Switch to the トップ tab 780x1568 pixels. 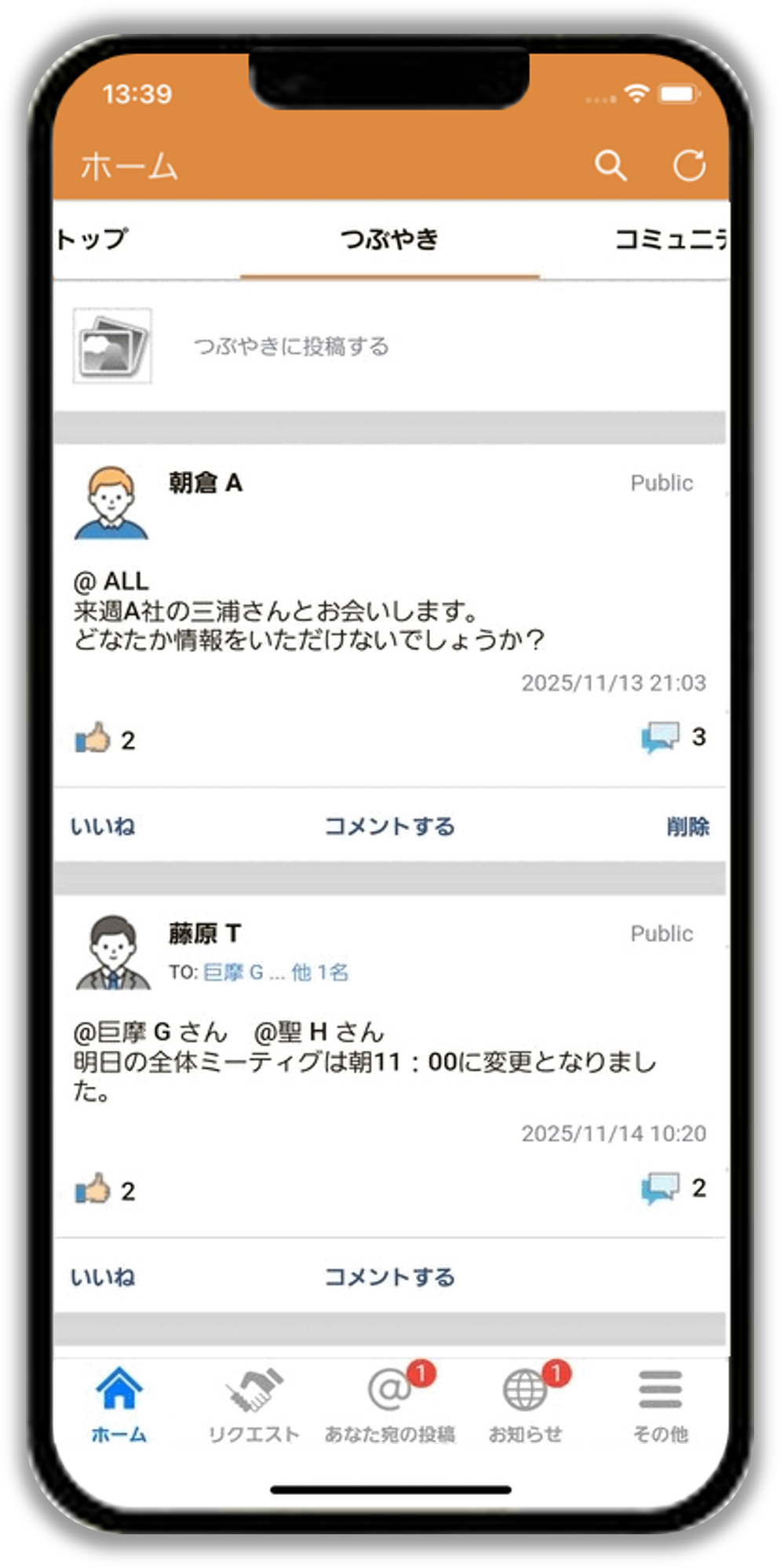[93, 239]
